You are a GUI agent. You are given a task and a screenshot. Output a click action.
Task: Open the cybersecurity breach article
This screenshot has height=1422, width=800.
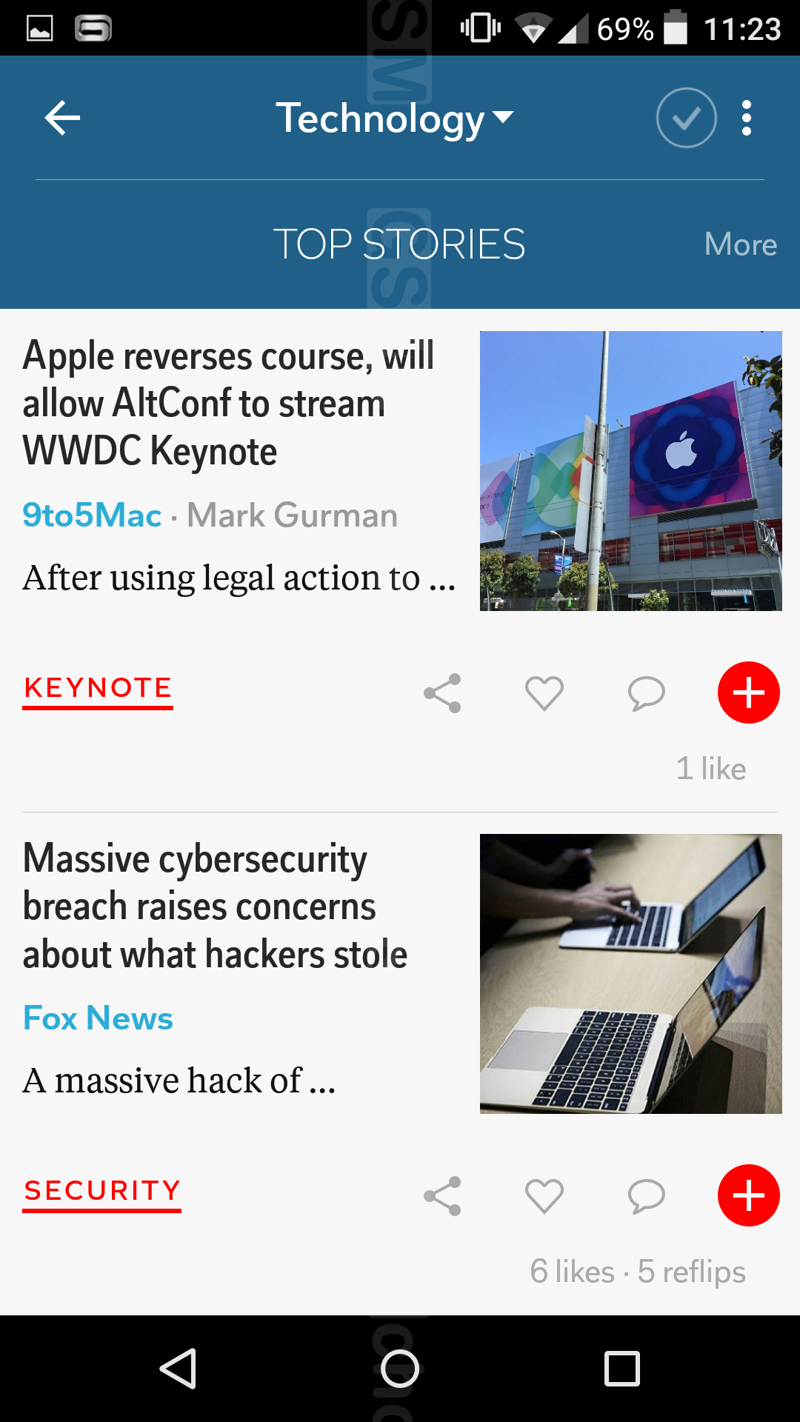215,907
